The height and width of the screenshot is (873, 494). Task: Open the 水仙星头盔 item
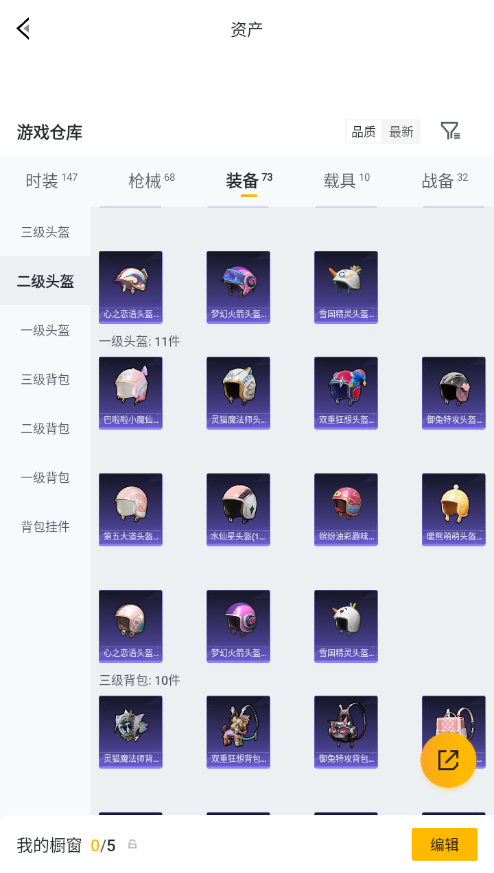click(238, 509)
